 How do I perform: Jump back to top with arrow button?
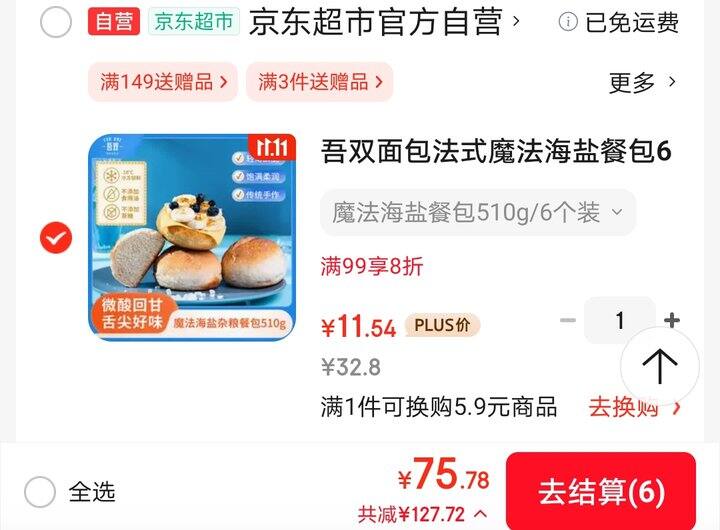coord(659,366)
